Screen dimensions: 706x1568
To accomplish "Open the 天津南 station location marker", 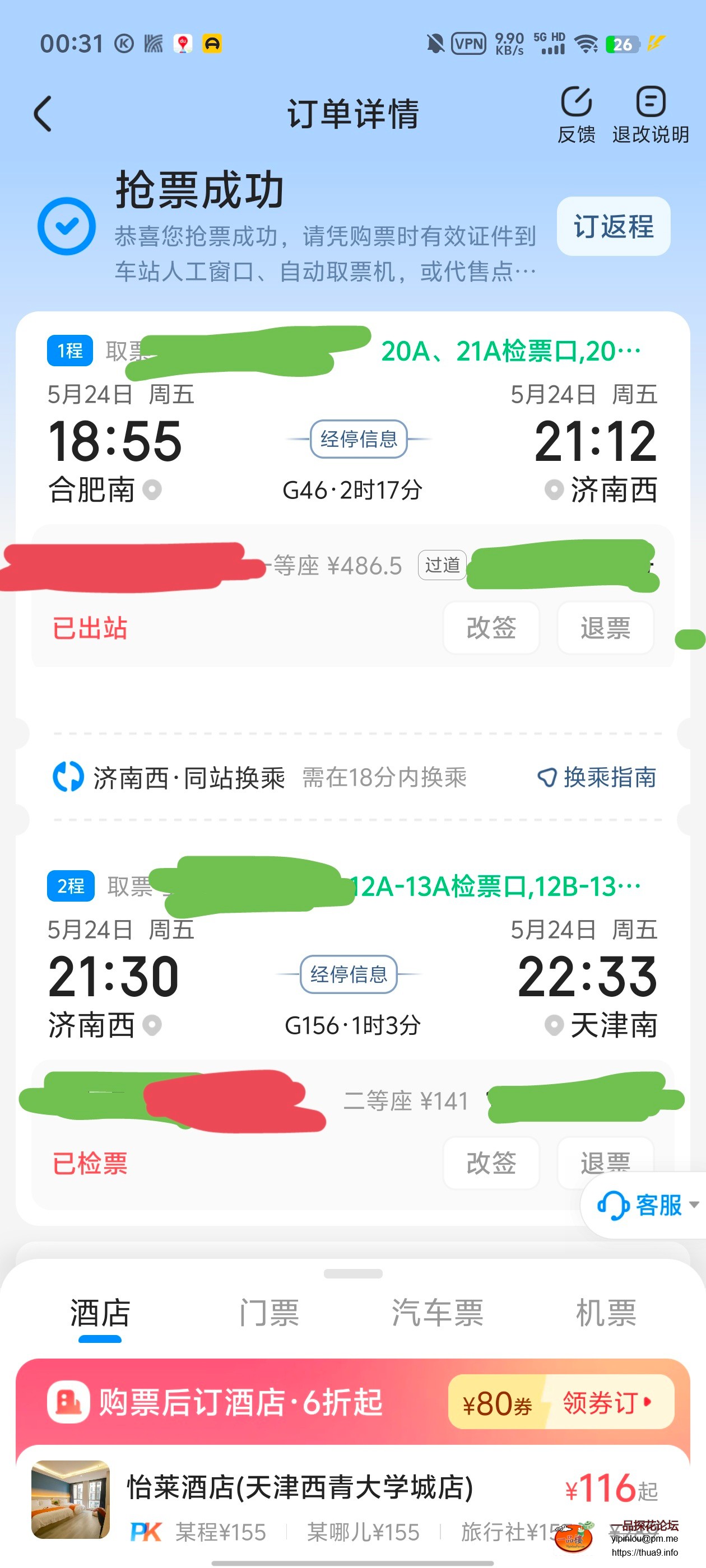I will (x=554, y=1025).
